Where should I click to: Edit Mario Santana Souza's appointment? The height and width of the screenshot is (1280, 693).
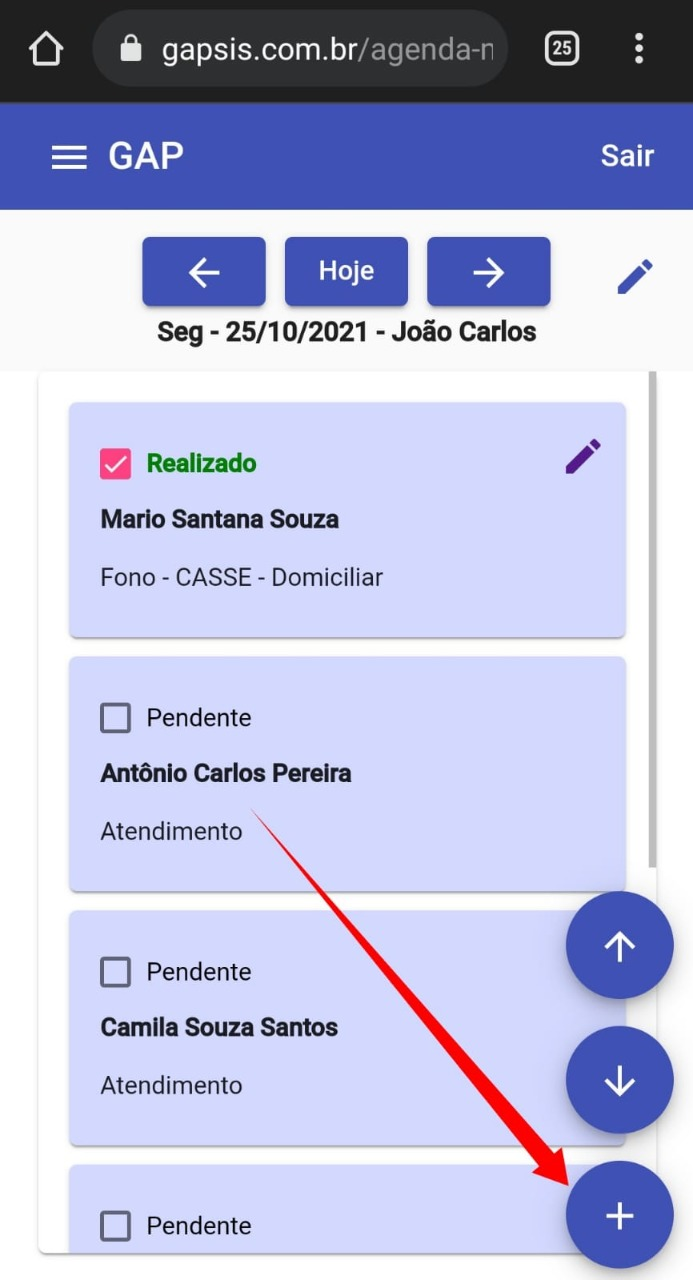coord(583,456)
